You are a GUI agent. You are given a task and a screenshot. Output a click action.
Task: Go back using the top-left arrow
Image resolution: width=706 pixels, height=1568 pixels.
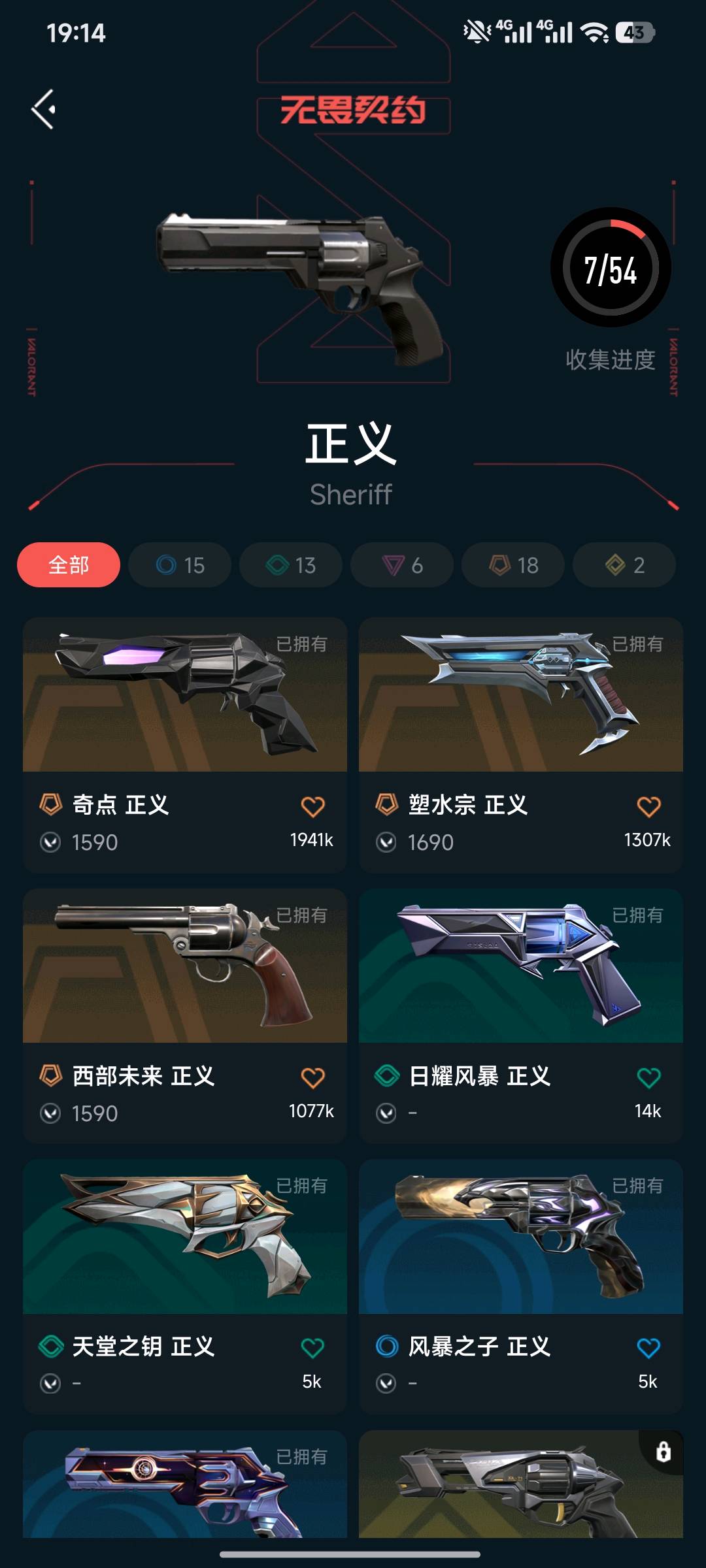point(44,109)
